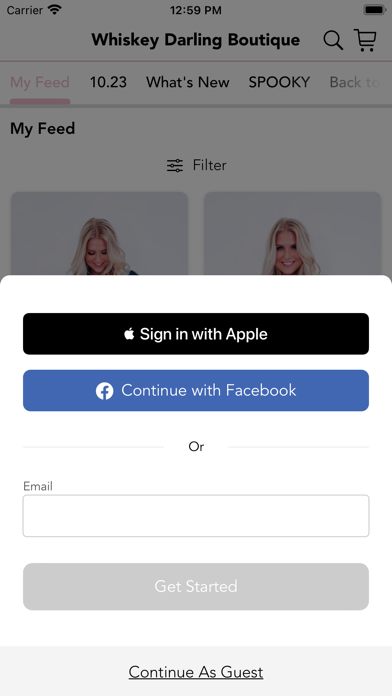Continue as guest
The width and height of the screenshot is (392, 696).
click(x=196, y=672)
